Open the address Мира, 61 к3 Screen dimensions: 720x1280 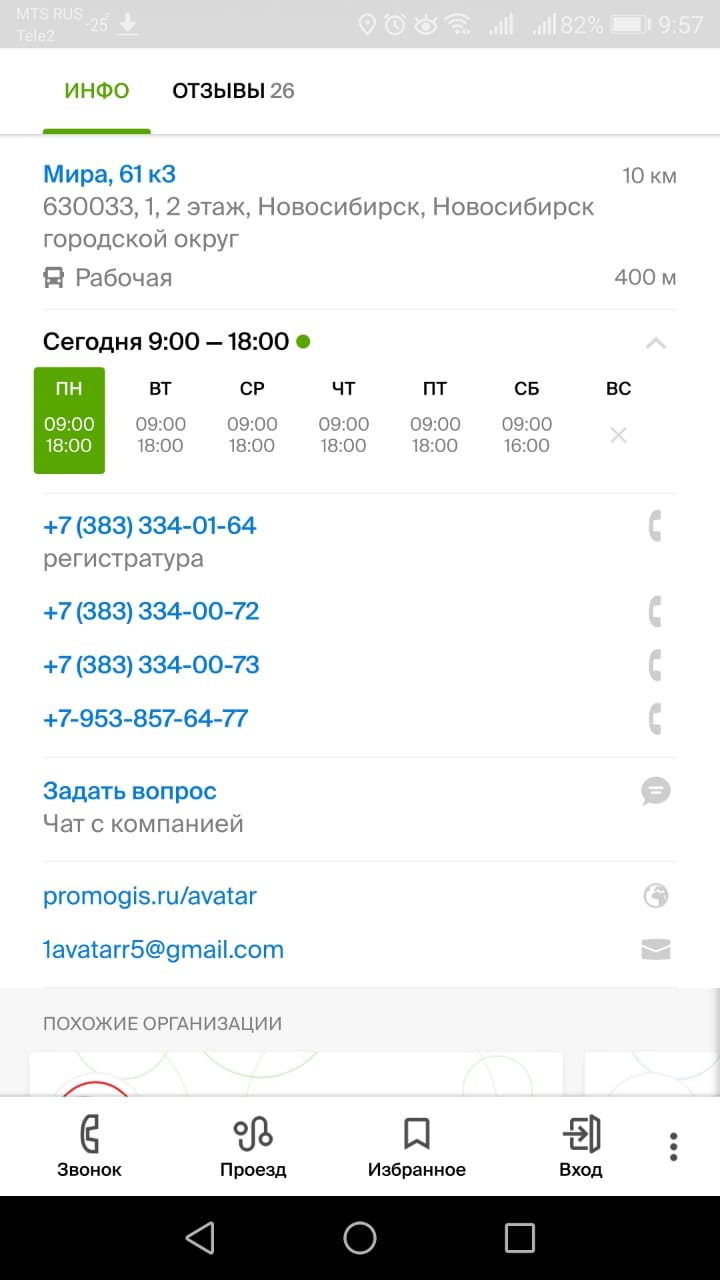(x=110, y=175)
